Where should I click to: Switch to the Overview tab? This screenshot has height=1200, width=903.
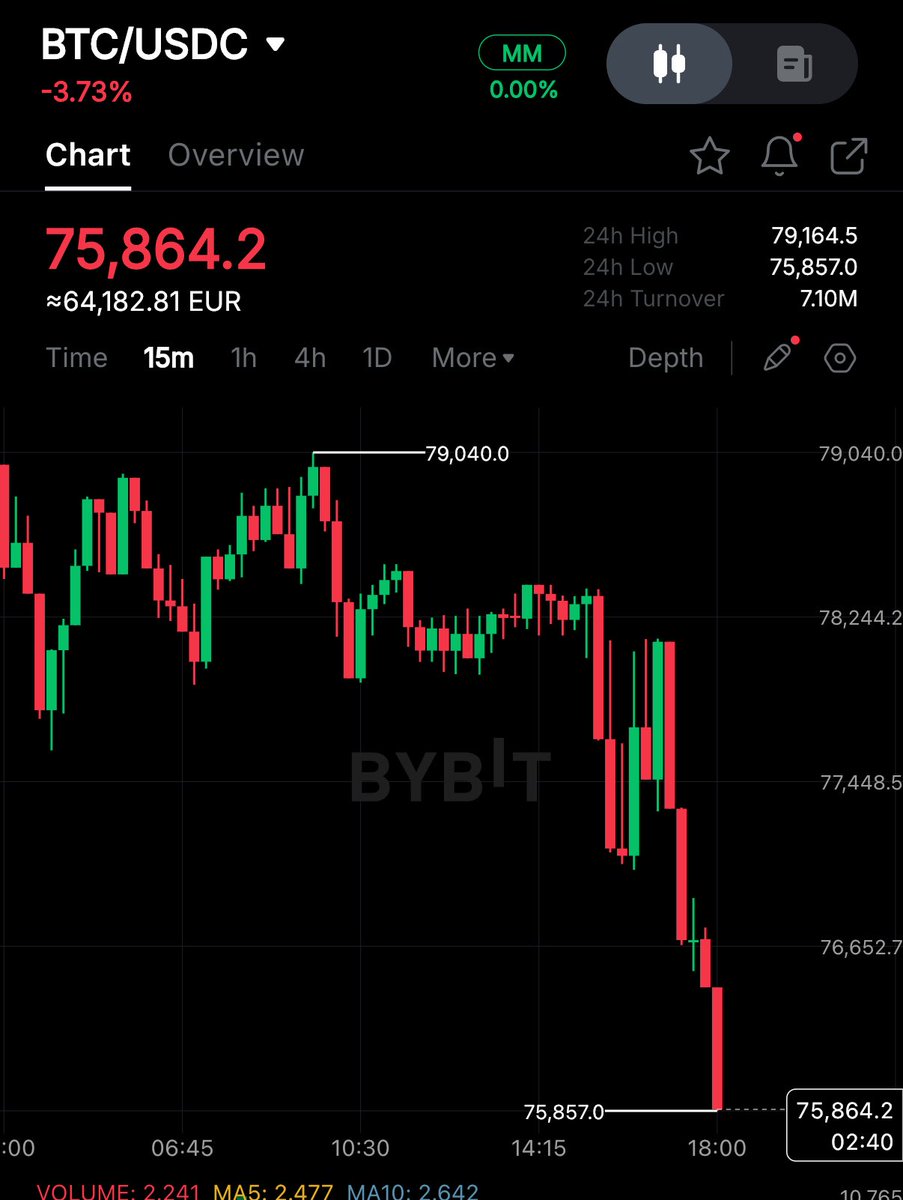click(x=236, y=155)
